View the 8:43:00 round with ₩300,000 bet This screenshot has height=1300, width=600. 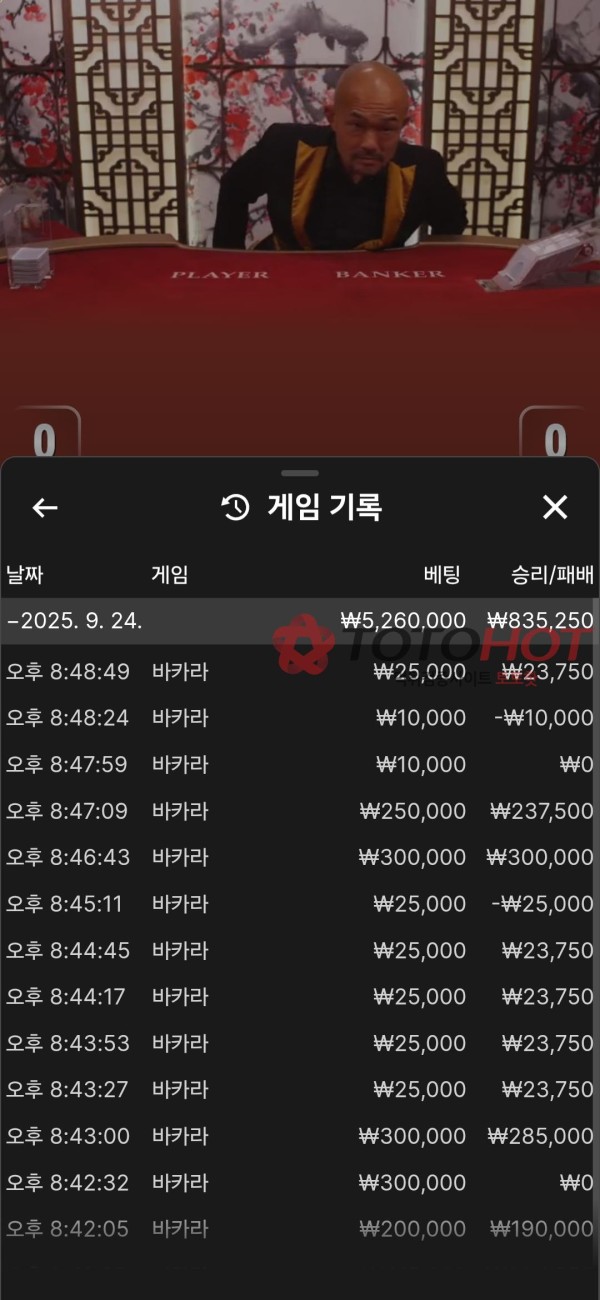pos(300,1136)
